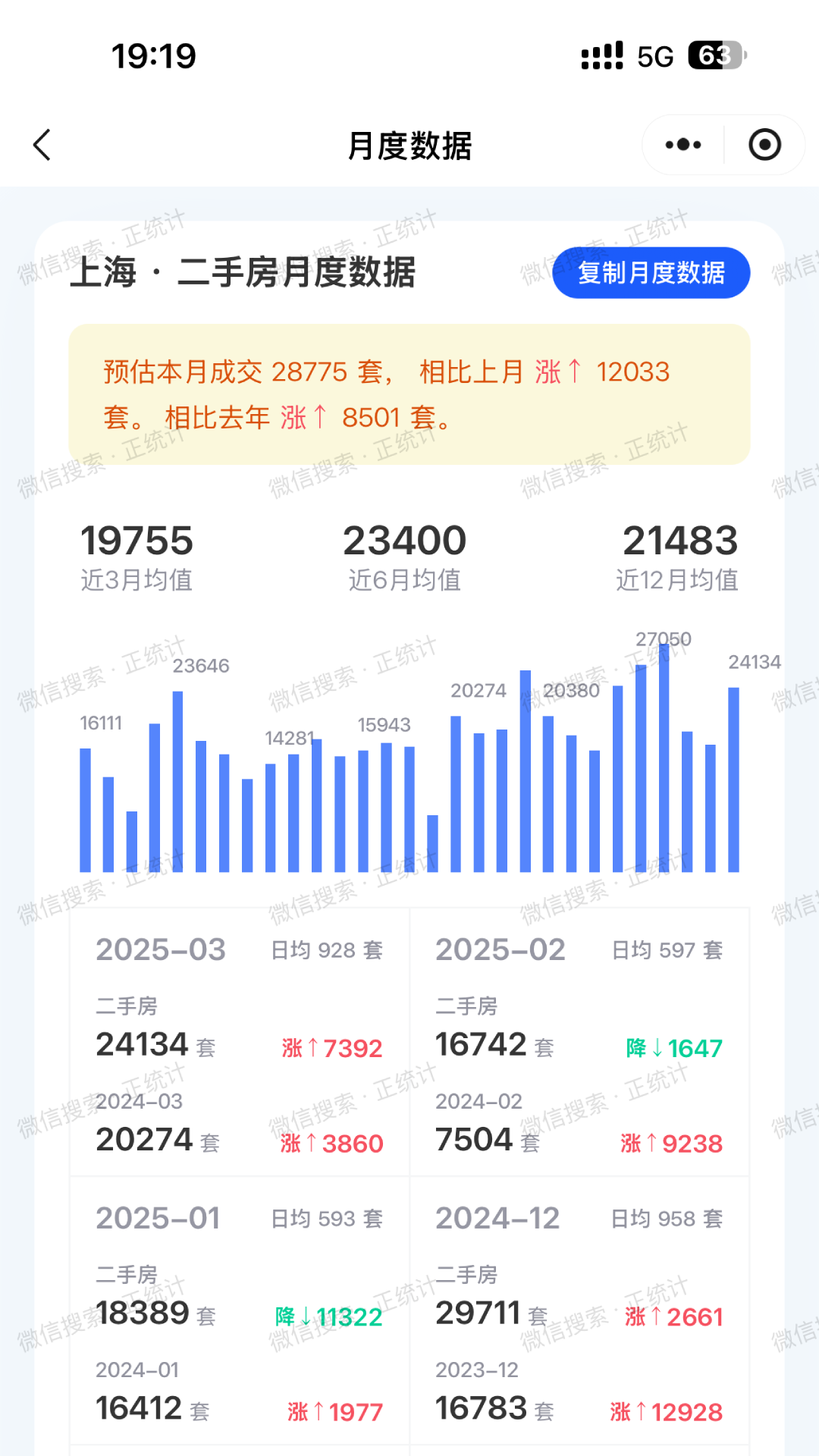
Task: Select the tallest bar labeled 27050
Action: (664, 758)
